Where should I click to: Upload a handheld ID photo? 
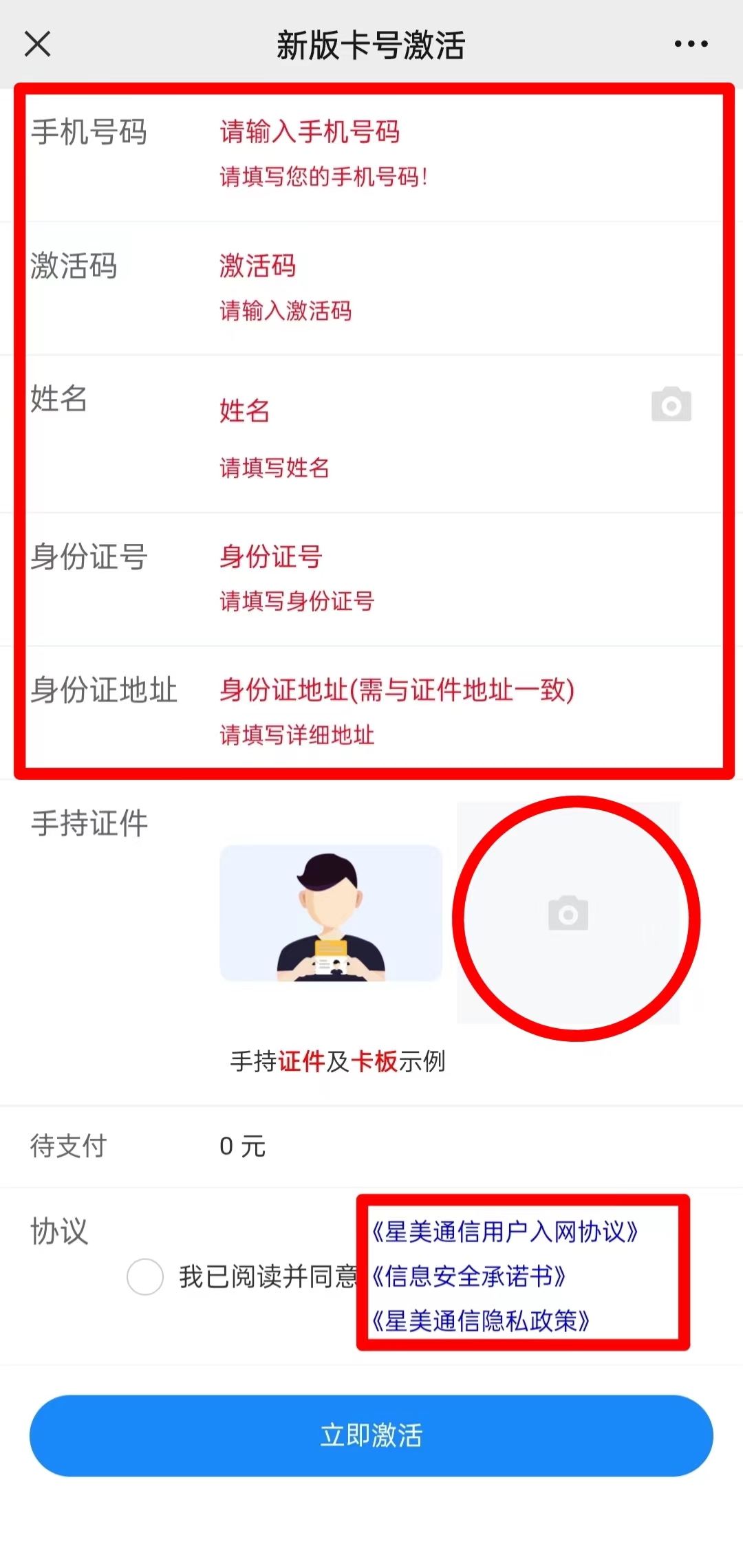point(568,913)
